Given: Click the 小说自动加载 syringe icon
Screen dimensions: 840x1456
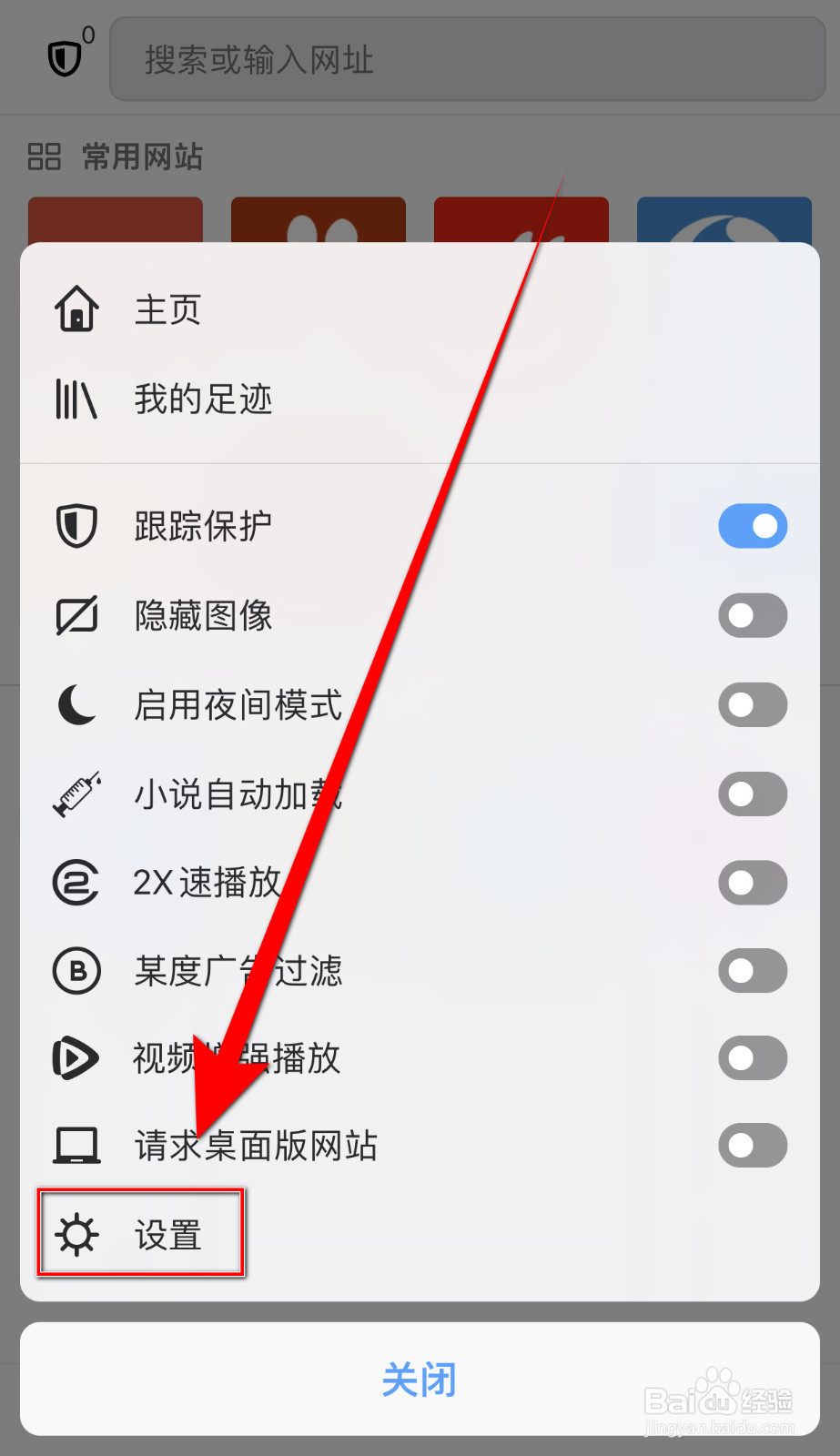Looking at the screenshot, I should (x=76, y=793).
